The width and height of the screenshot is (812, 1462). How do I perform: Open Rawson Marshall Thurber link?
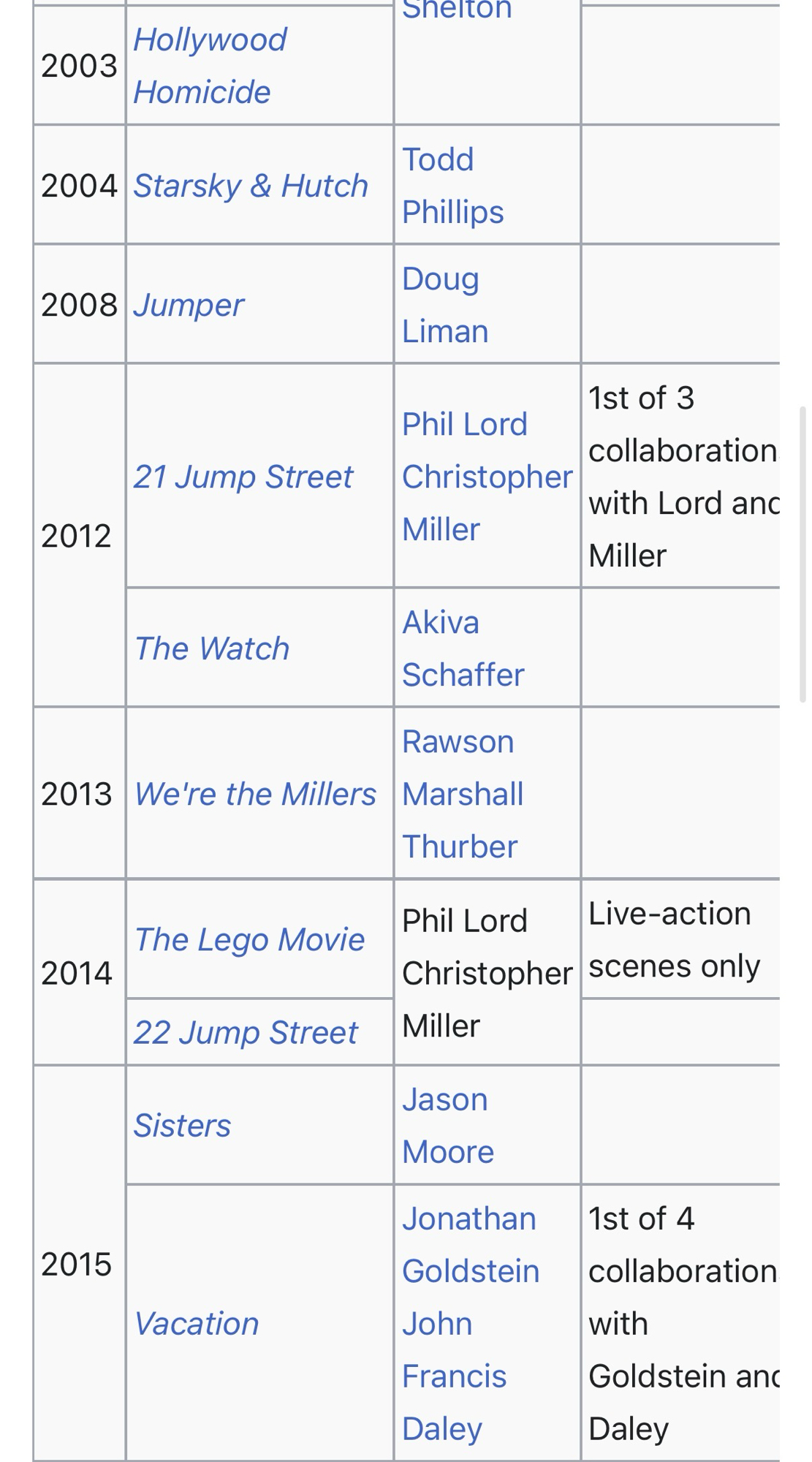coord(462,794)
